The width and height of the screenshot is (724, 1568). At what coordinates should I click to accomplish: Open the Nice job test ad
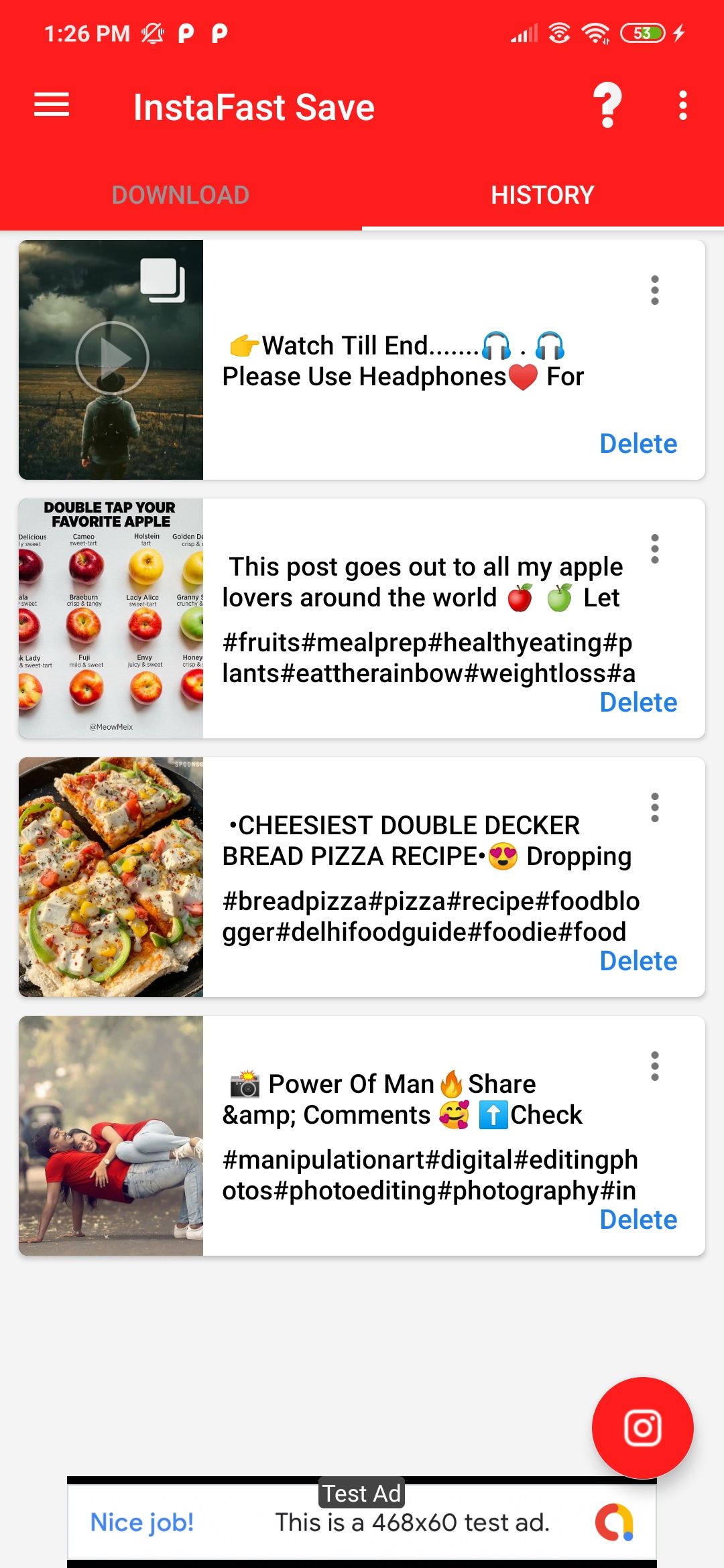tap(362, 1522)
